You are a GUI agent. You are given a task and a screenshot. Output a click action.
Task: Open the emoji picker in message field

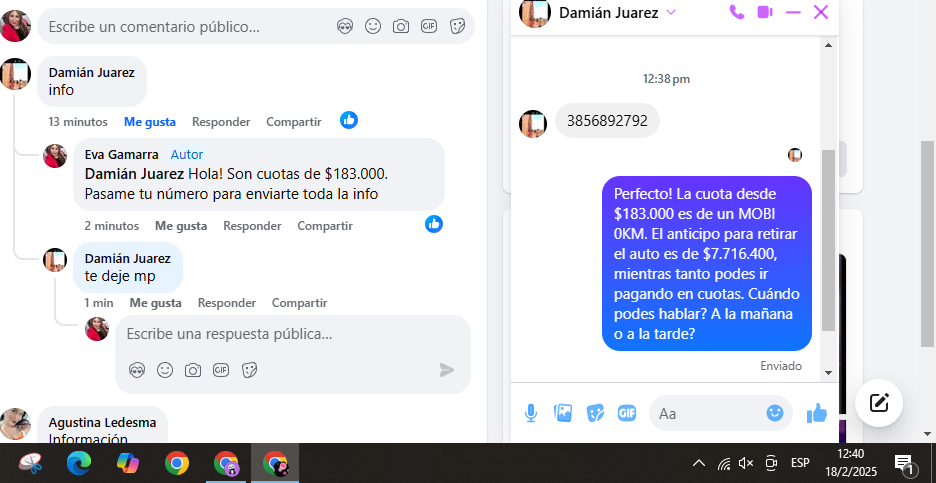[x=774, y=413]
